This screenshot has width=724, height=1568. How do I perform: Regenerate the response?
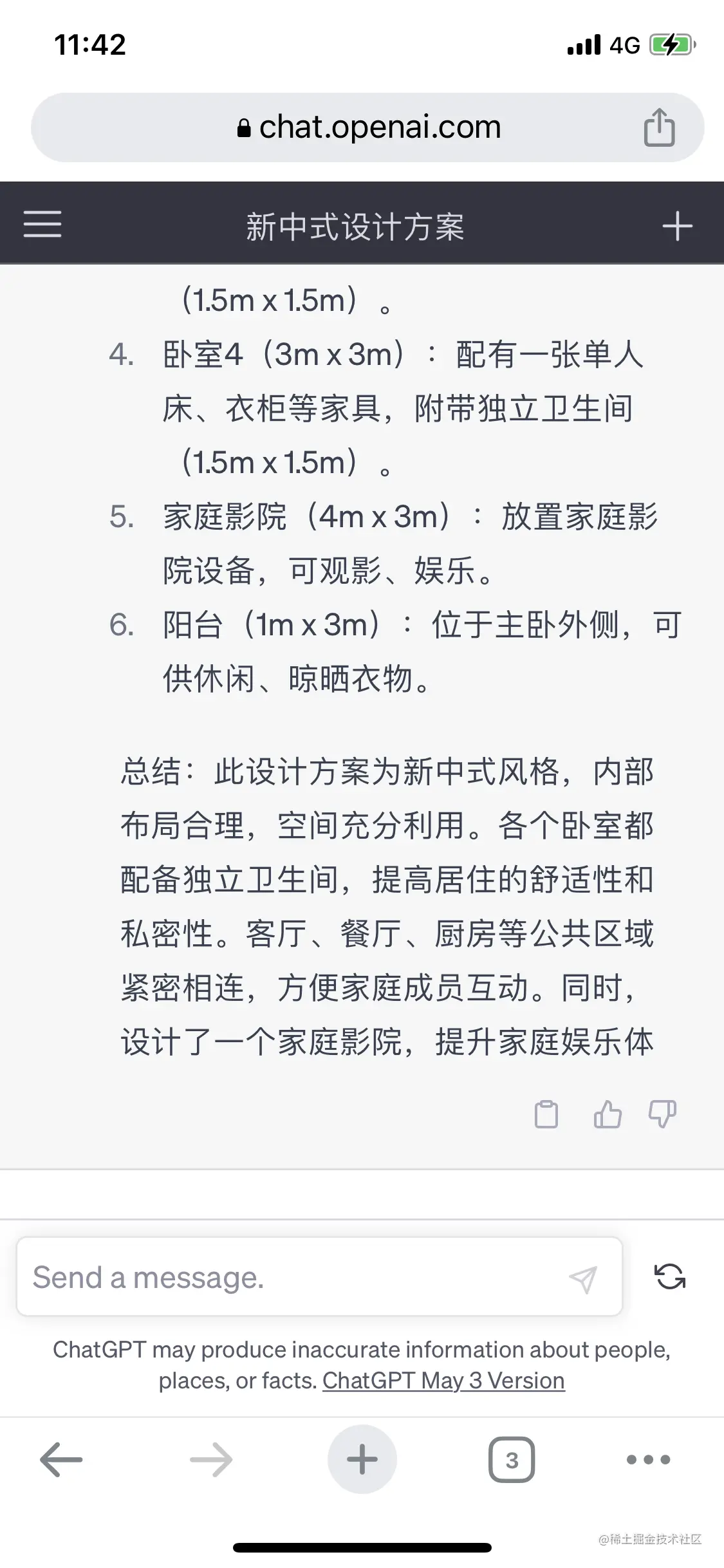[669, 1276]
